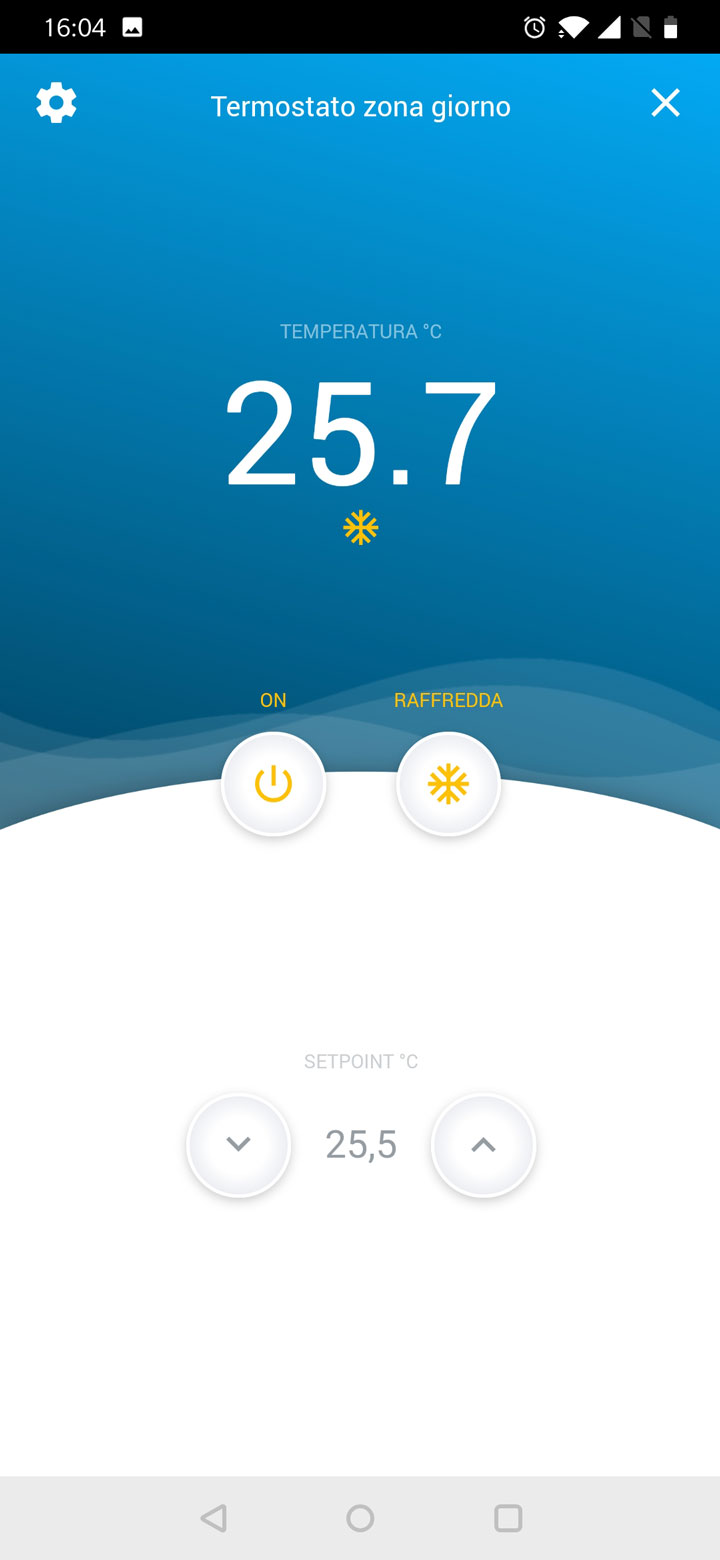Go back using the system back button
The image size is (720, 1560).
pyautogui.click(x=213, y=1518)
